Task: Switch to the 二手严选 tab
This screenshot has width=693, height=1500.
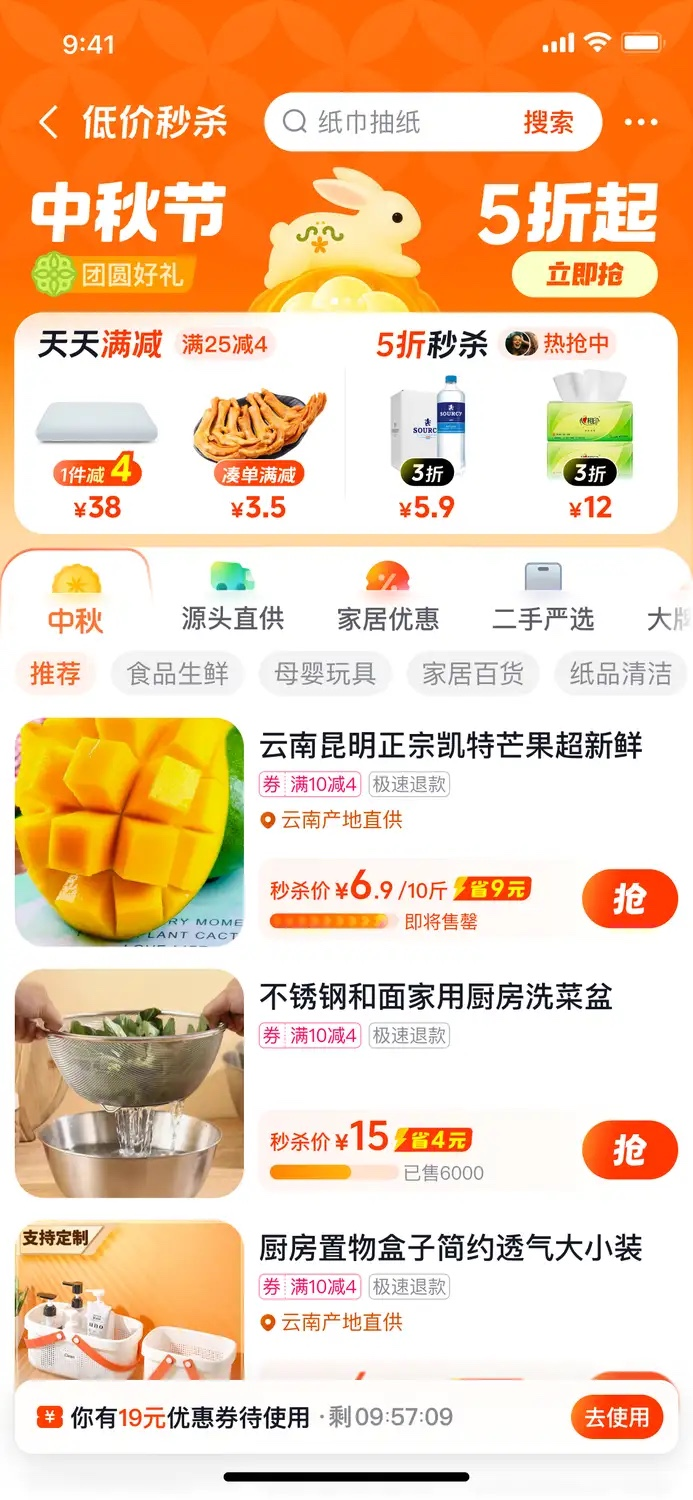Action: (543, 601)
